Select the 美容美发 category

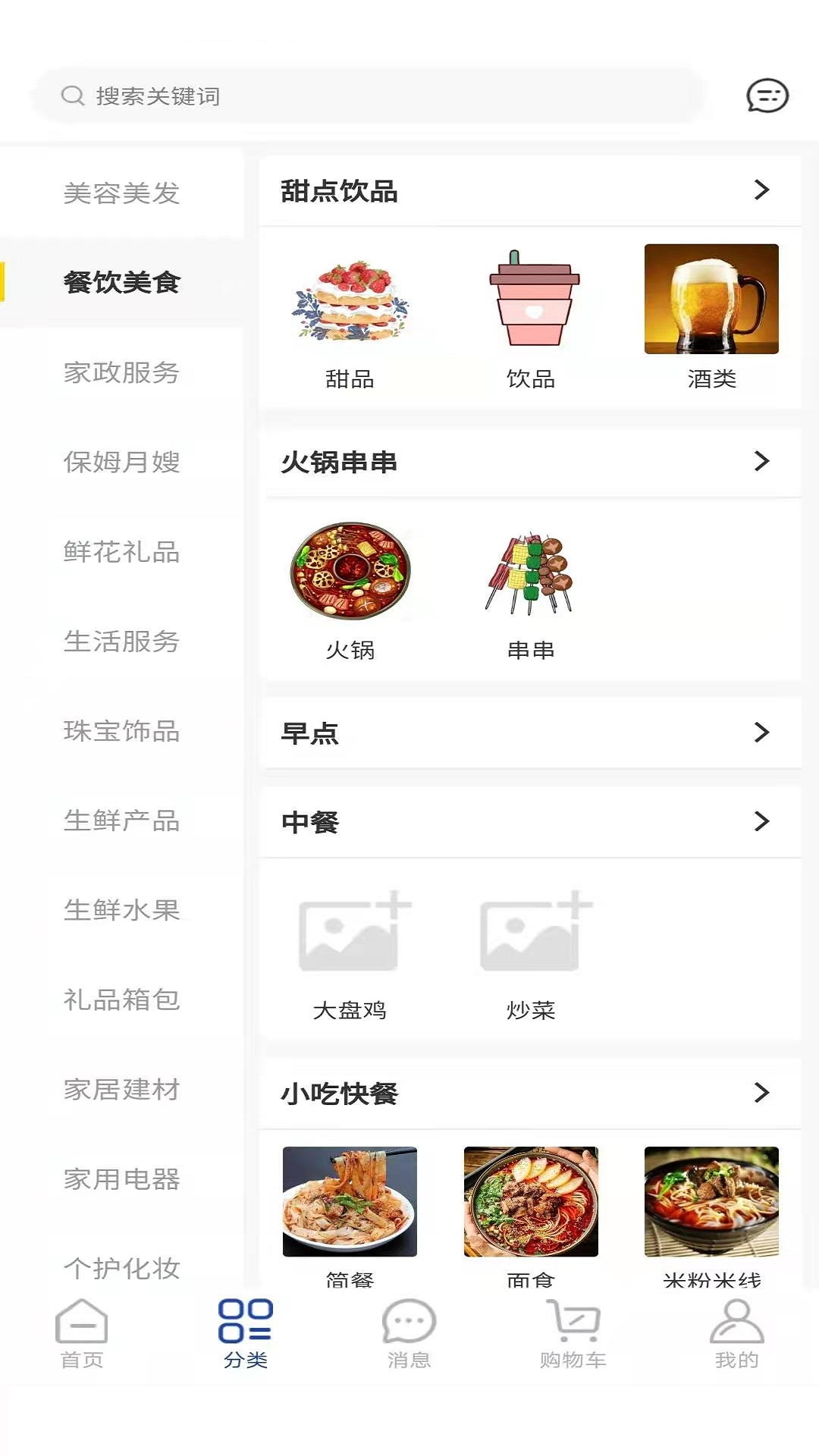121,193
